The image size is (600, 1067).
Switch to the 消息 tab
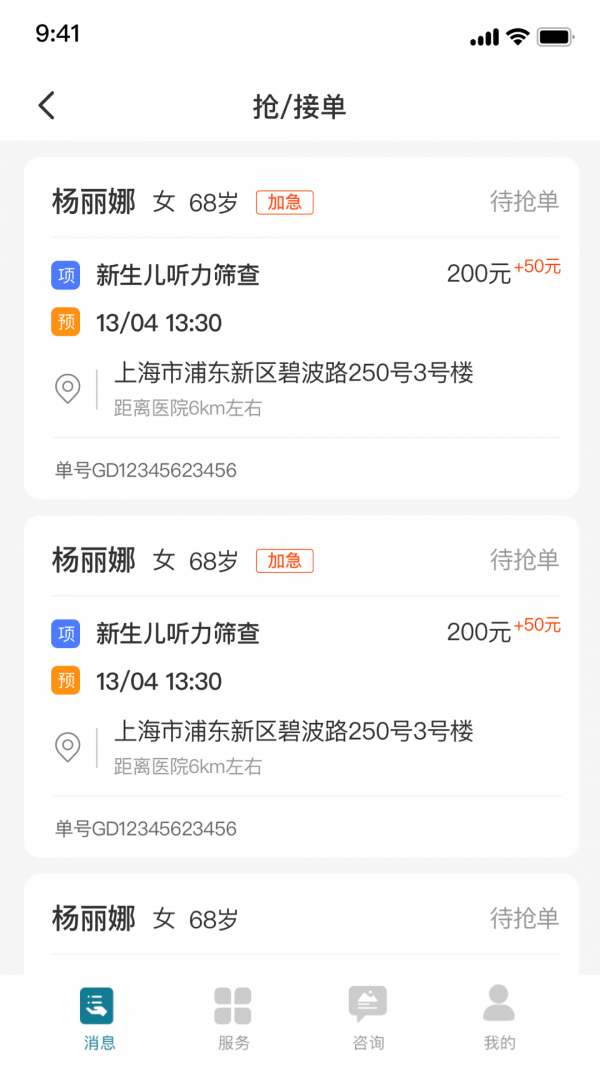[x=98, y=1018]
